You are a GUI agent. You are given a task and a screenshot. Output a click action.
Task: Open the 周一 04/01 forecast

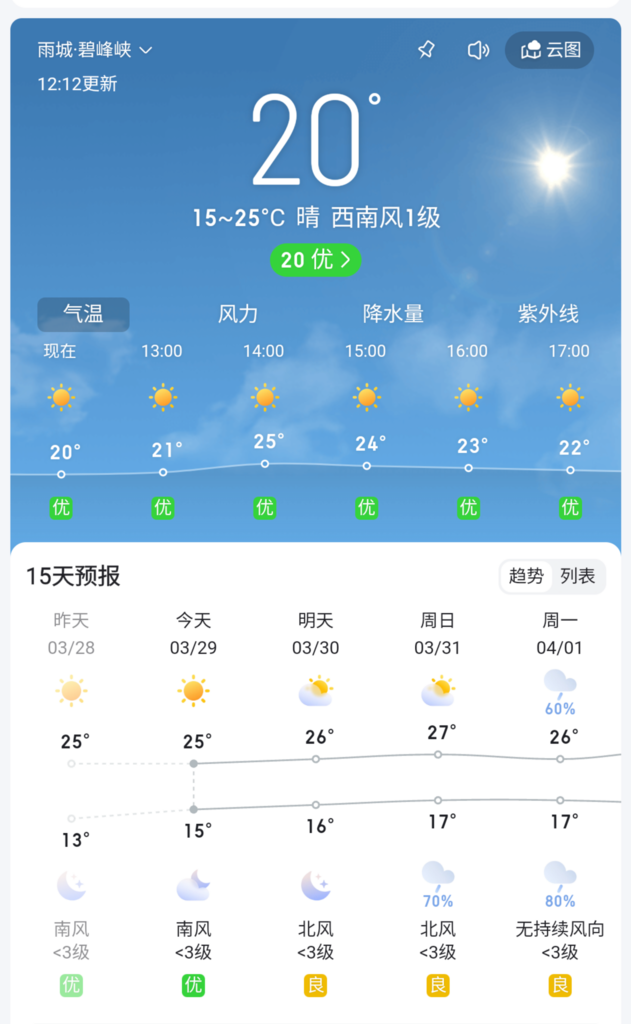click(x=560, y=634)
